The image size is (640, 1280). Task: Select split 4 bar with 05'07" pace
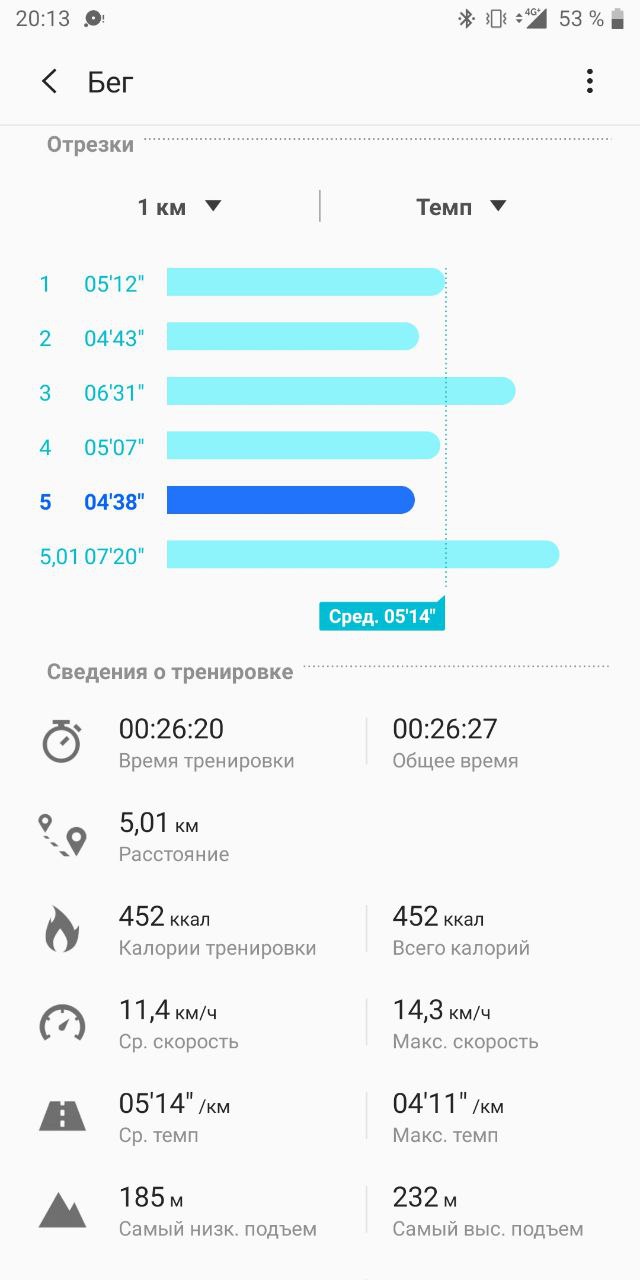click(x=303, y=445)
